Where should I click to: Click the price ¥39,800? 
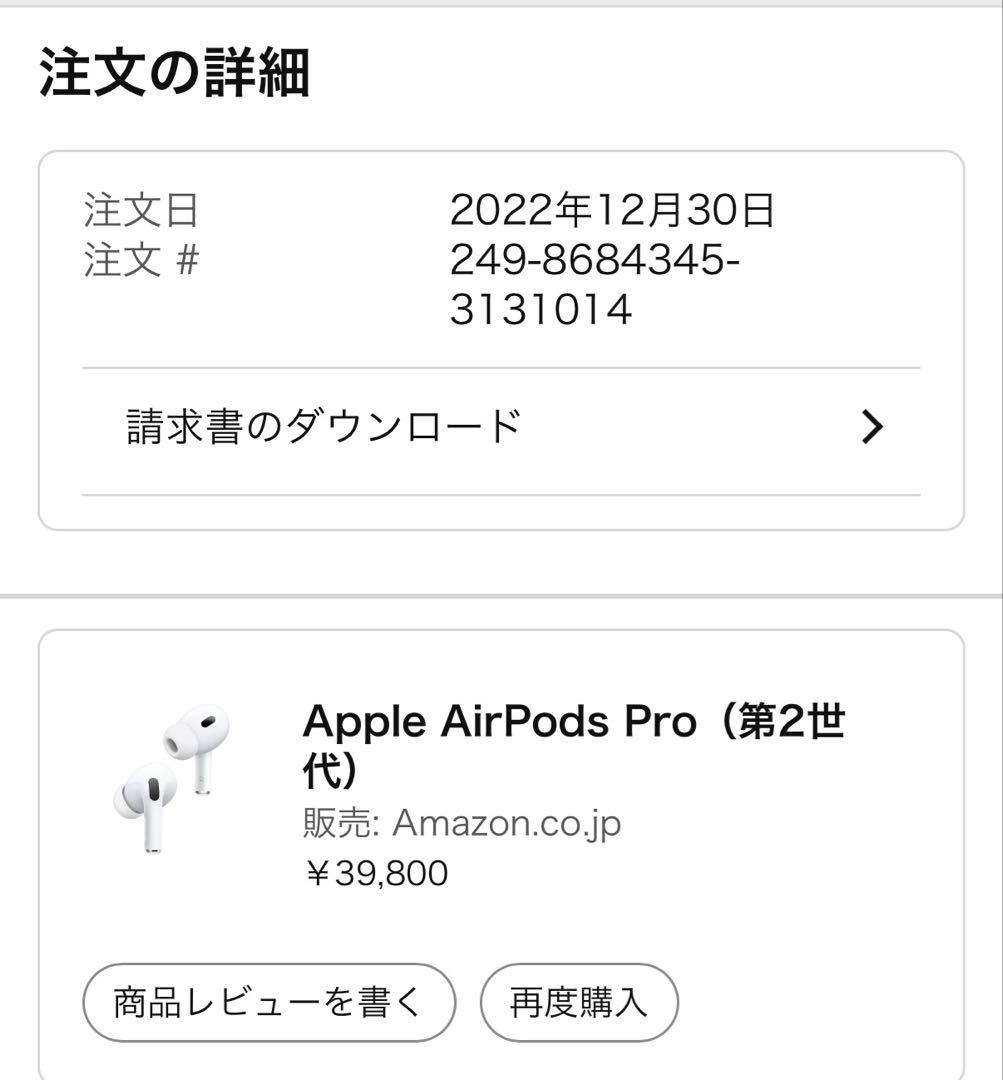[377, 872]
